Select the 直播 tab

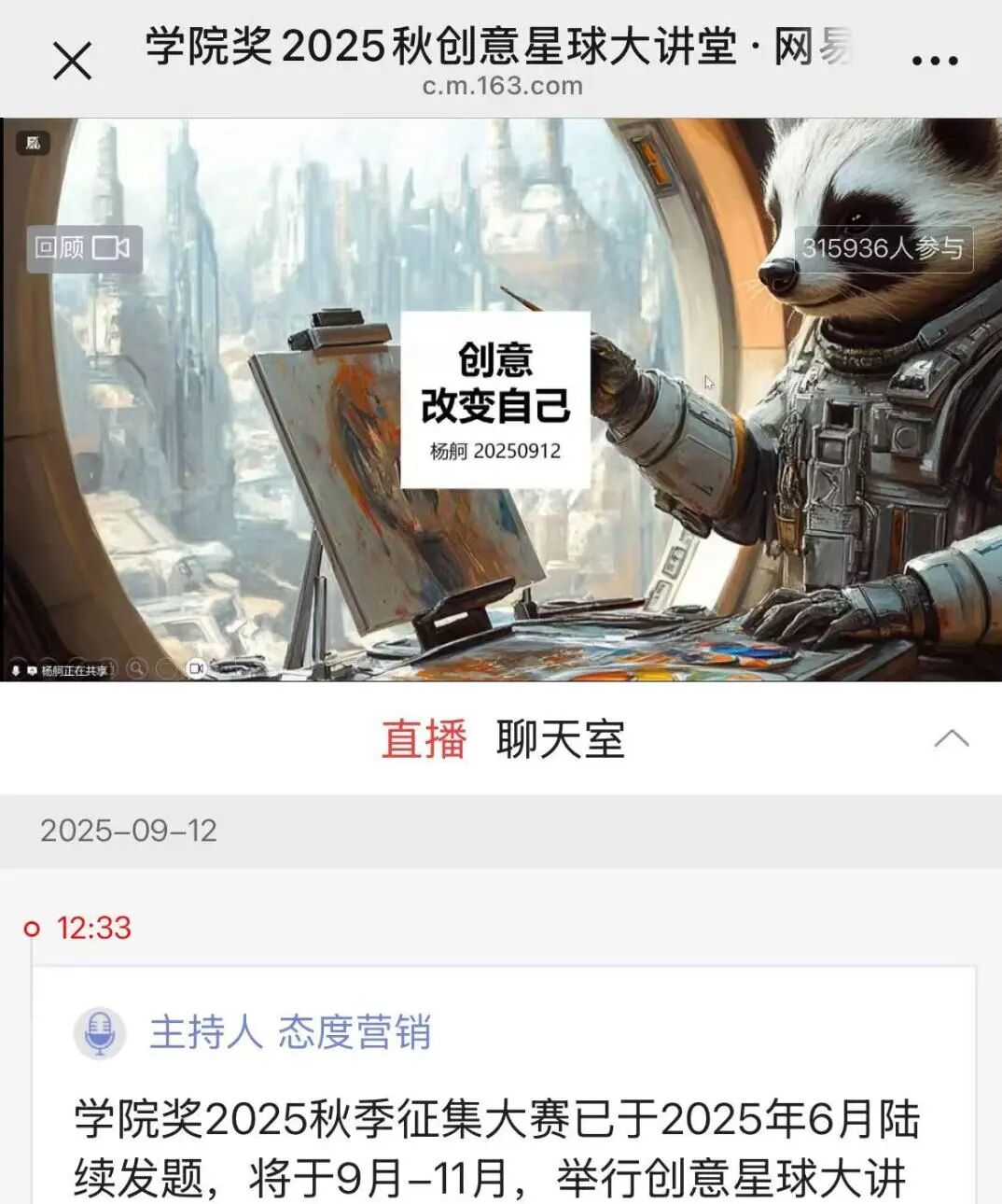pos(424,740)
